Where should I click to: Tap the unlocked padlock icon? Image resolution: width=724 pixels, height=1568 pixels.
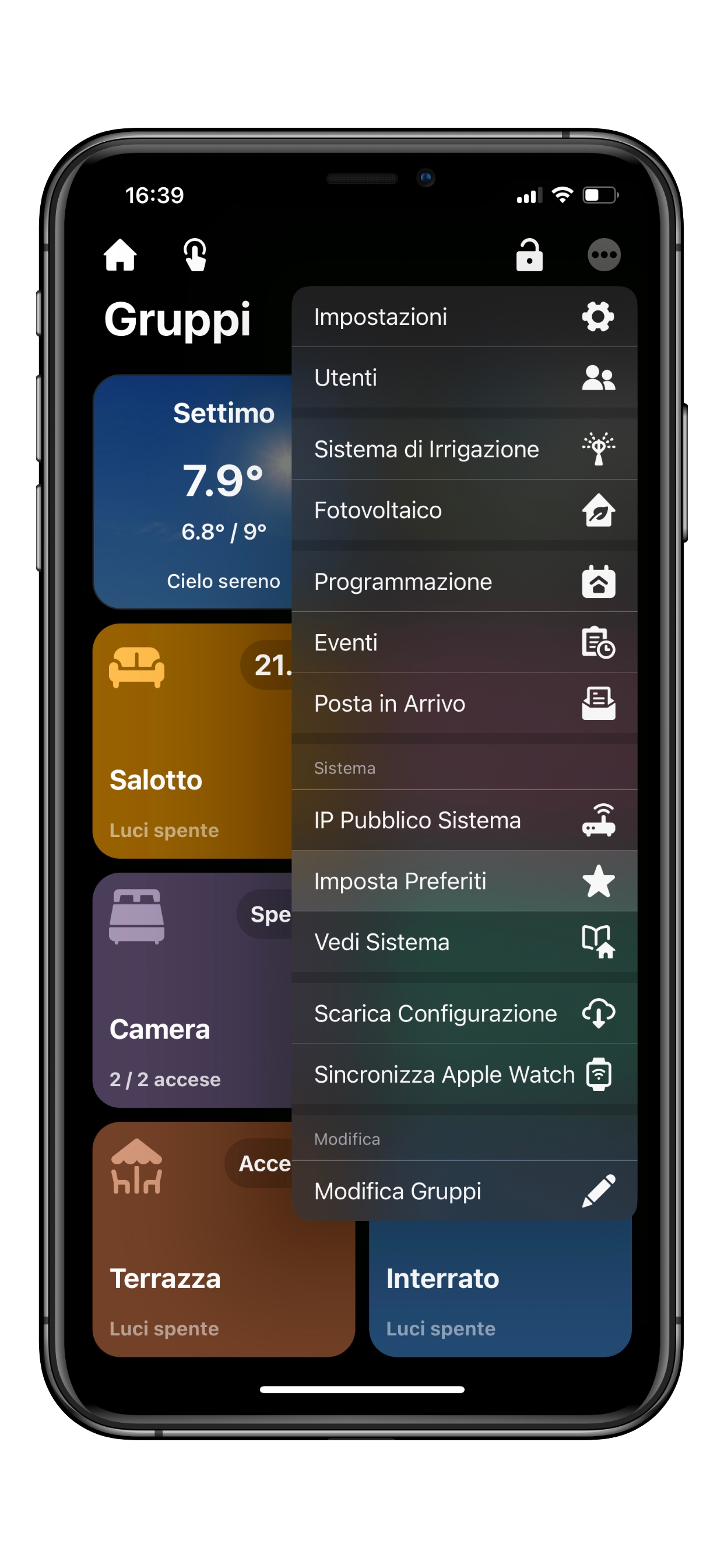click(x=529, y=254)
